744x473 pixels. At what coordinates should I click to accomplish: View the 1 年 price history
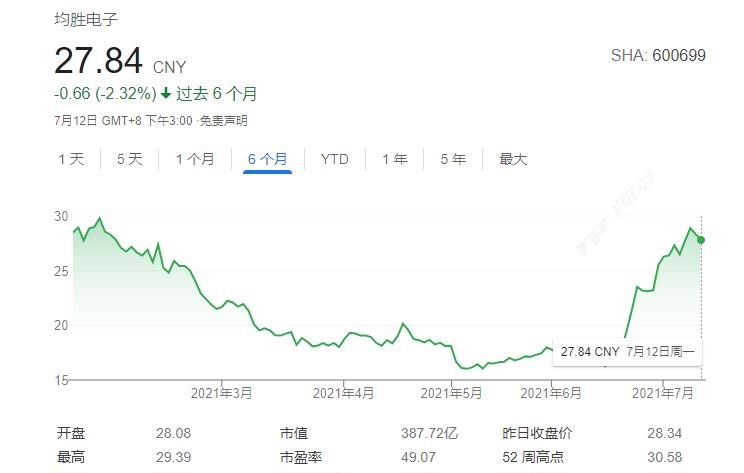pos(394,159)
